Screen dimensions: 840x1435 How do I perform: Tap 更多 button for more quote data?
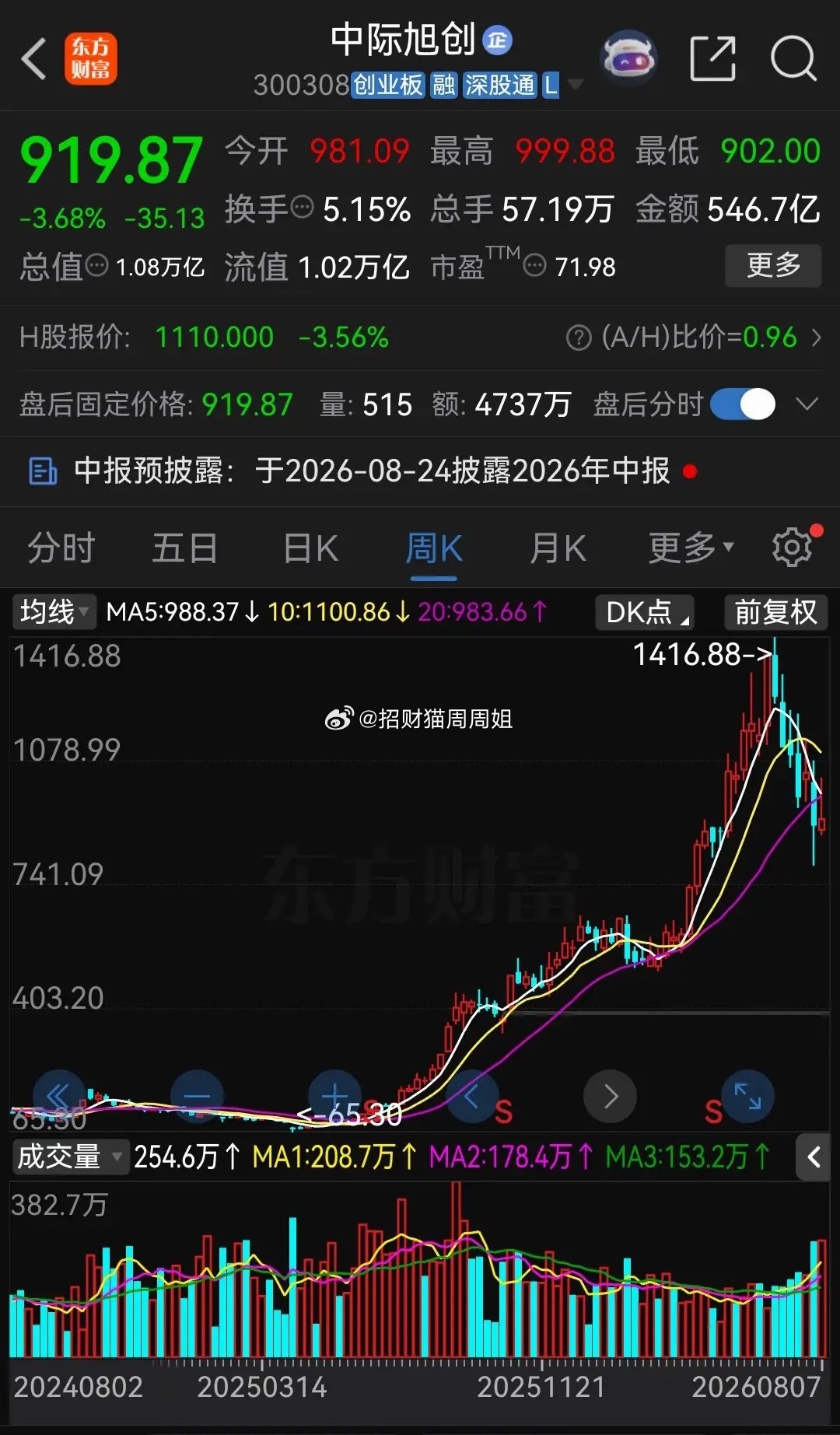coord(773,265)
